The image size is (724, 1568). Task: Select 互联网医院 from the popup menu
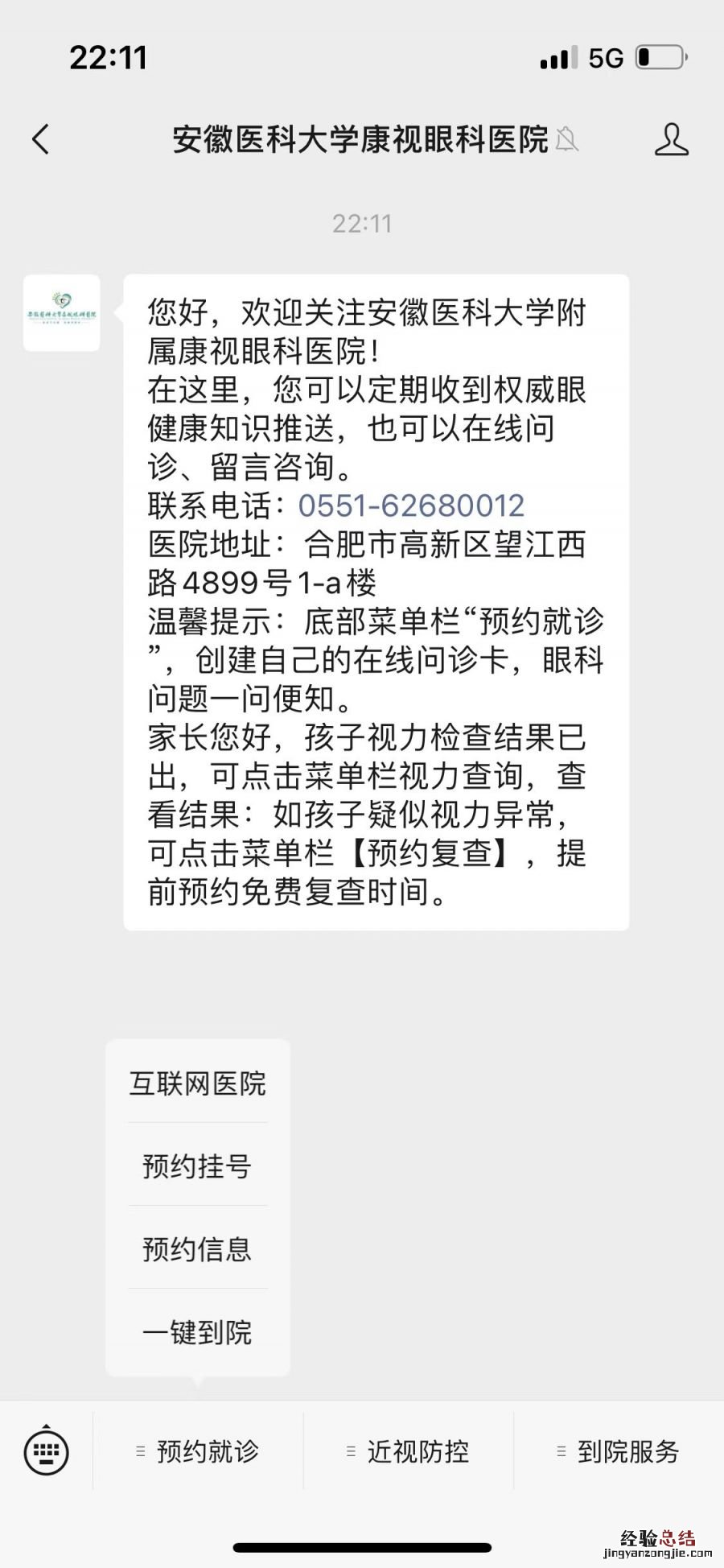click(x=197, y=1084)
